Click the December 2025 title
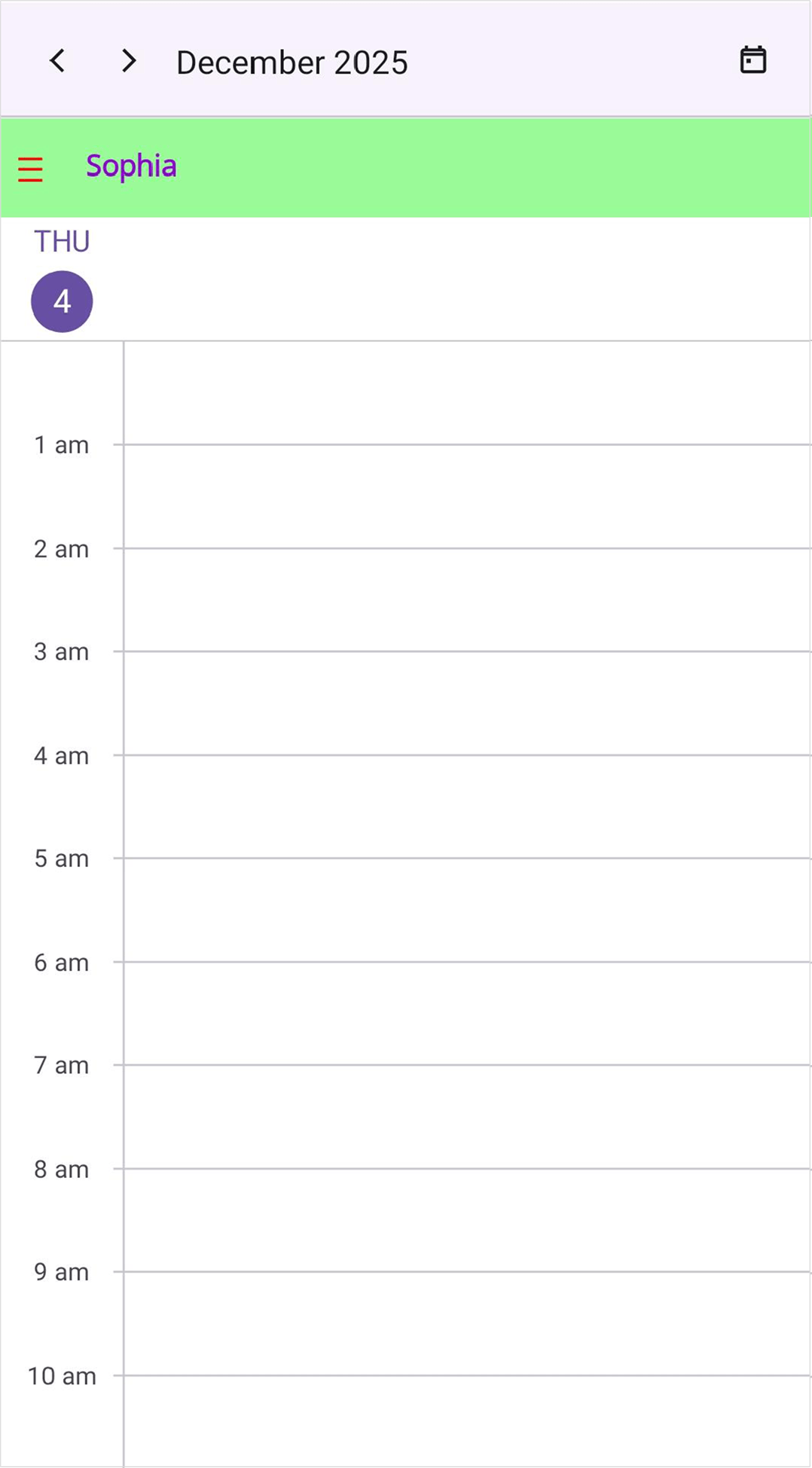The image size is (812, 1468). pyautogui.click(x=292, y=62)
